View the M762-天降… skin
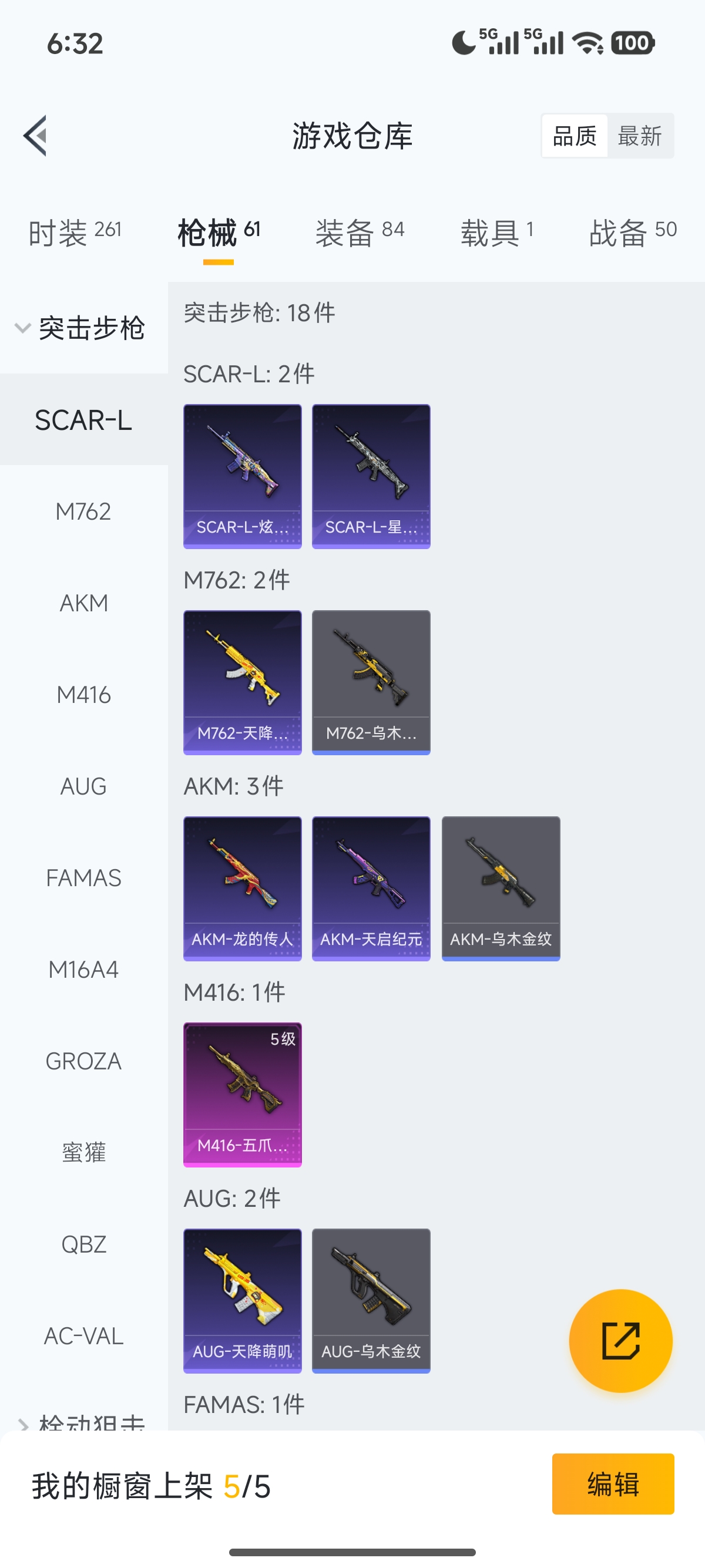Image resolution: width=705 pixels, height=1568 pixels. [242, 682]
